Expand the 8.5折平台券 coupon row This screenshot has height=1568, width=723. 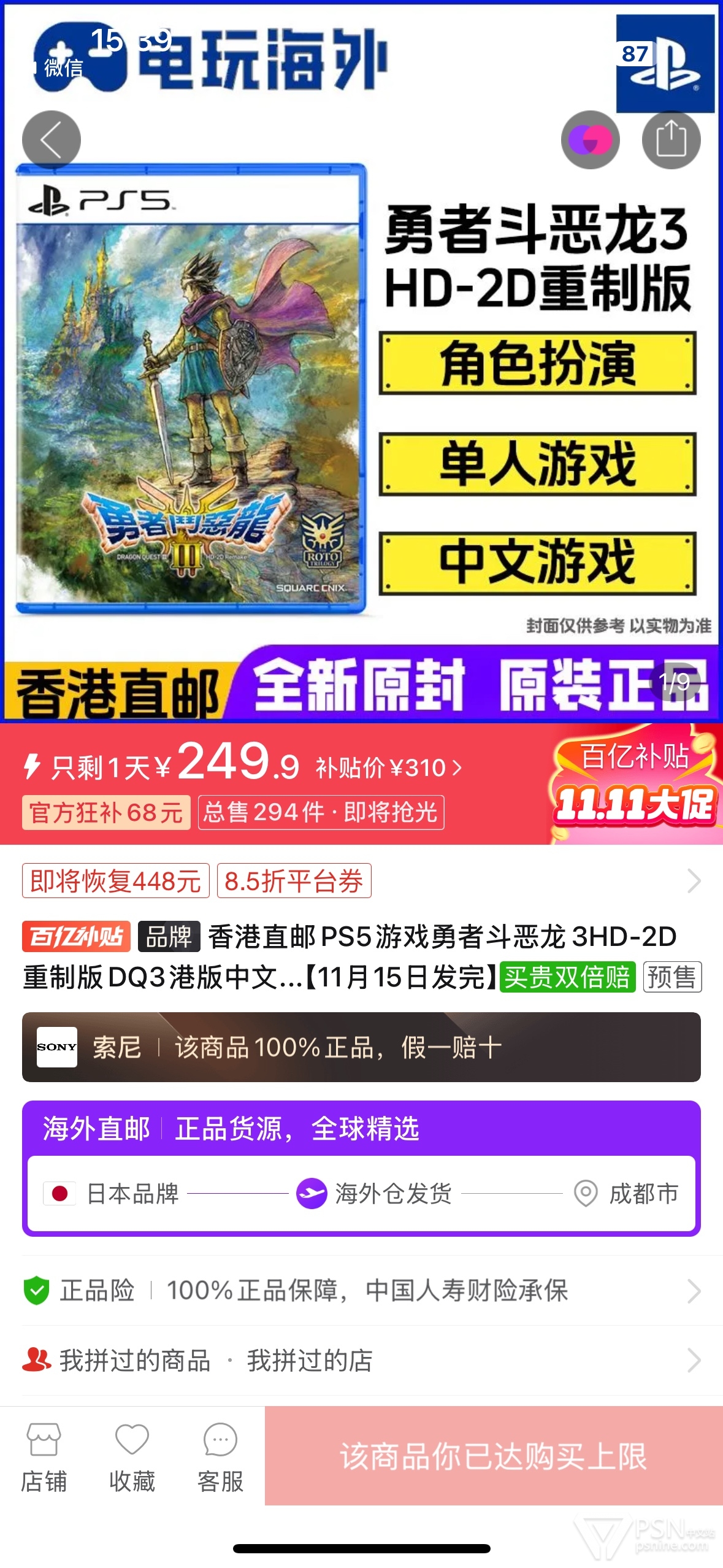coord(362,881)
